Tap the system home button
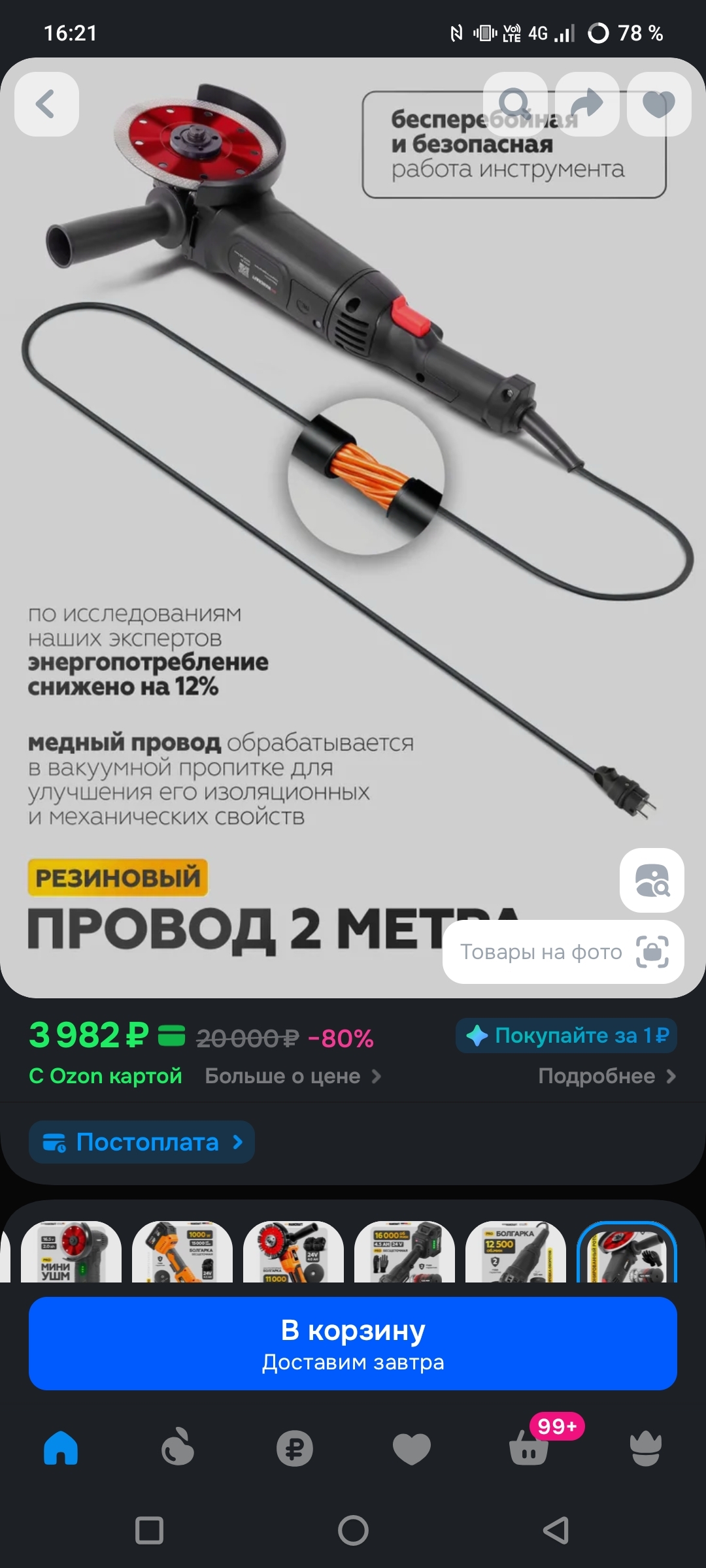This screenshot has height=1568, width=706. click(x=353, y=1530)
